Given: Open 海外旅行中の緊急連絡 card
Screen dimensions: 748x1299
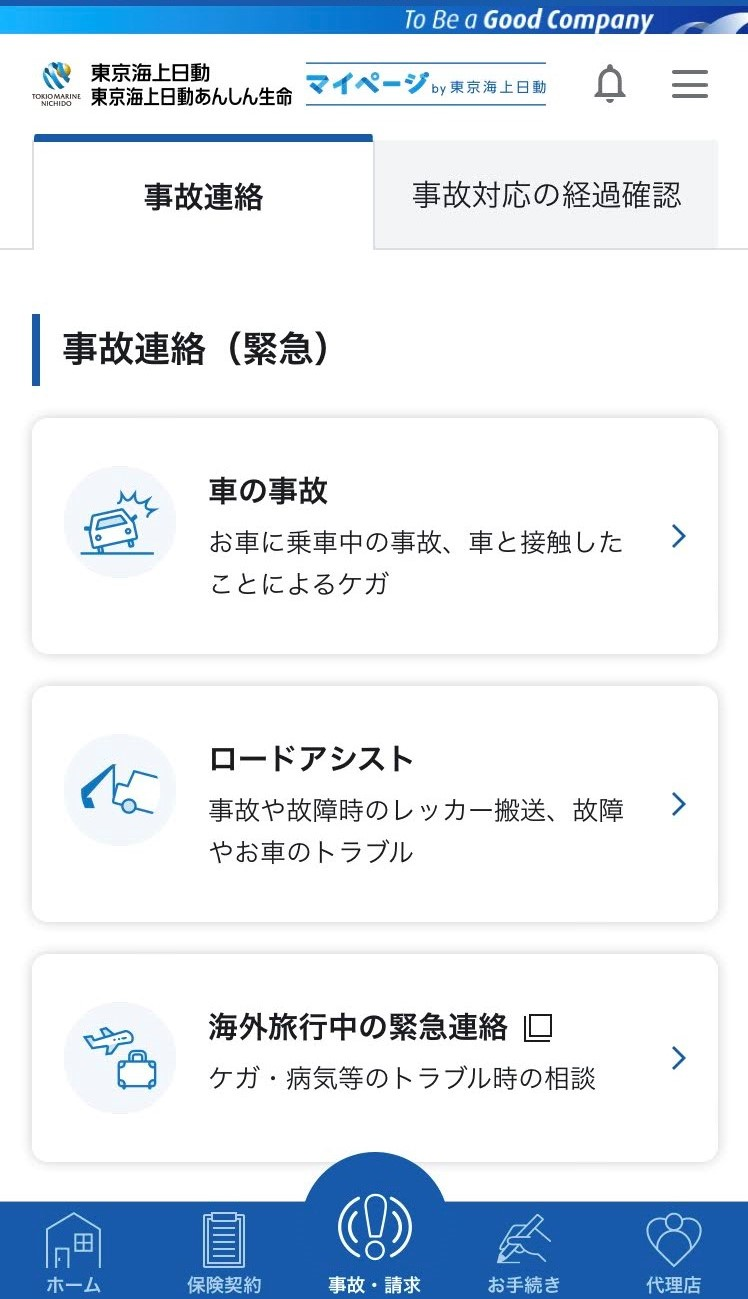Looking at the screenshot, I should pos(375,1058).
